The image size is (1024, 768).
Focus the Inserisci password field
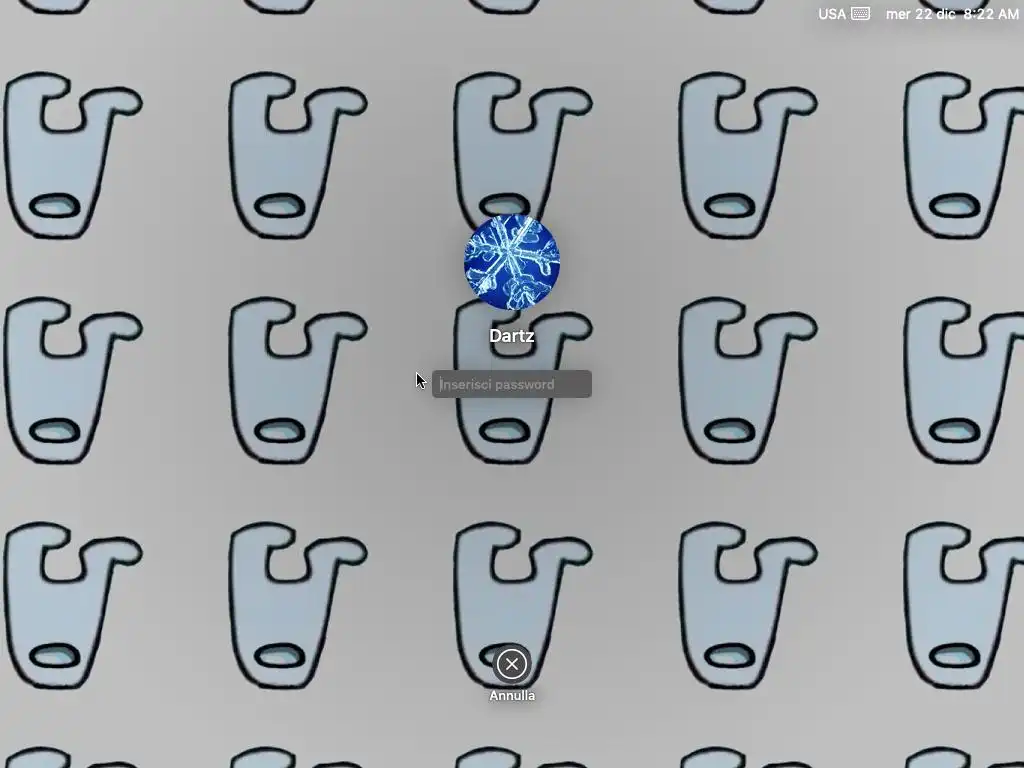tap(511, 384)
